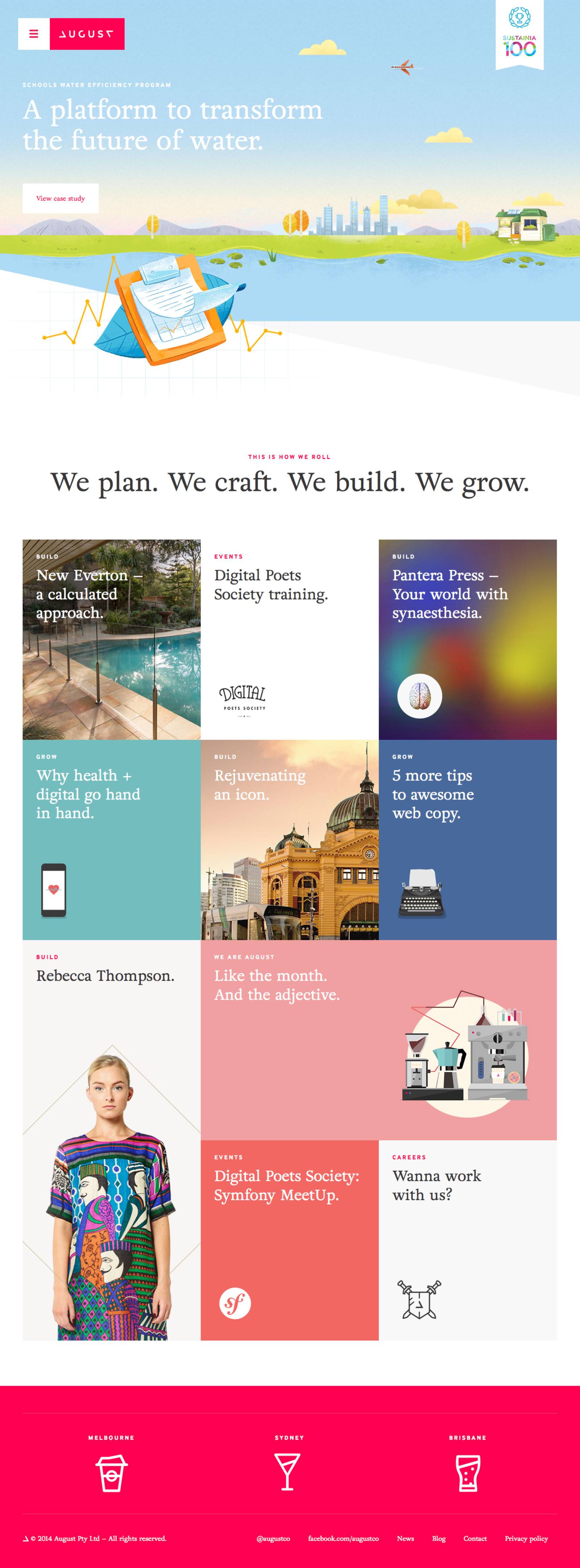Image resolution: width=580 pixels, height=1568 pixels.
Task: Open the Rejuvenating an icon tile
Action: click(289, 839)
